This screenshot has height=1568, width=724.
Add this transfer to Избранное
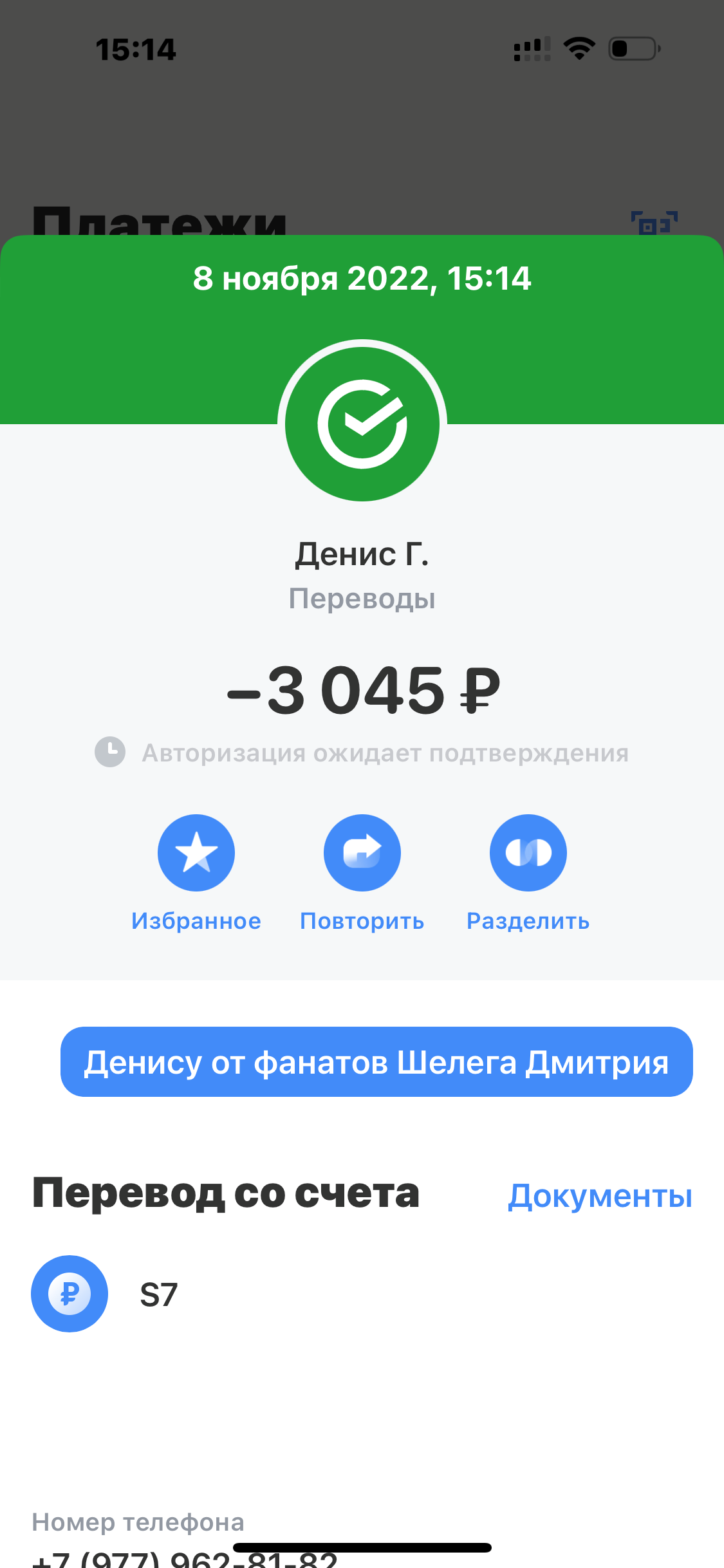coord(196,853)
